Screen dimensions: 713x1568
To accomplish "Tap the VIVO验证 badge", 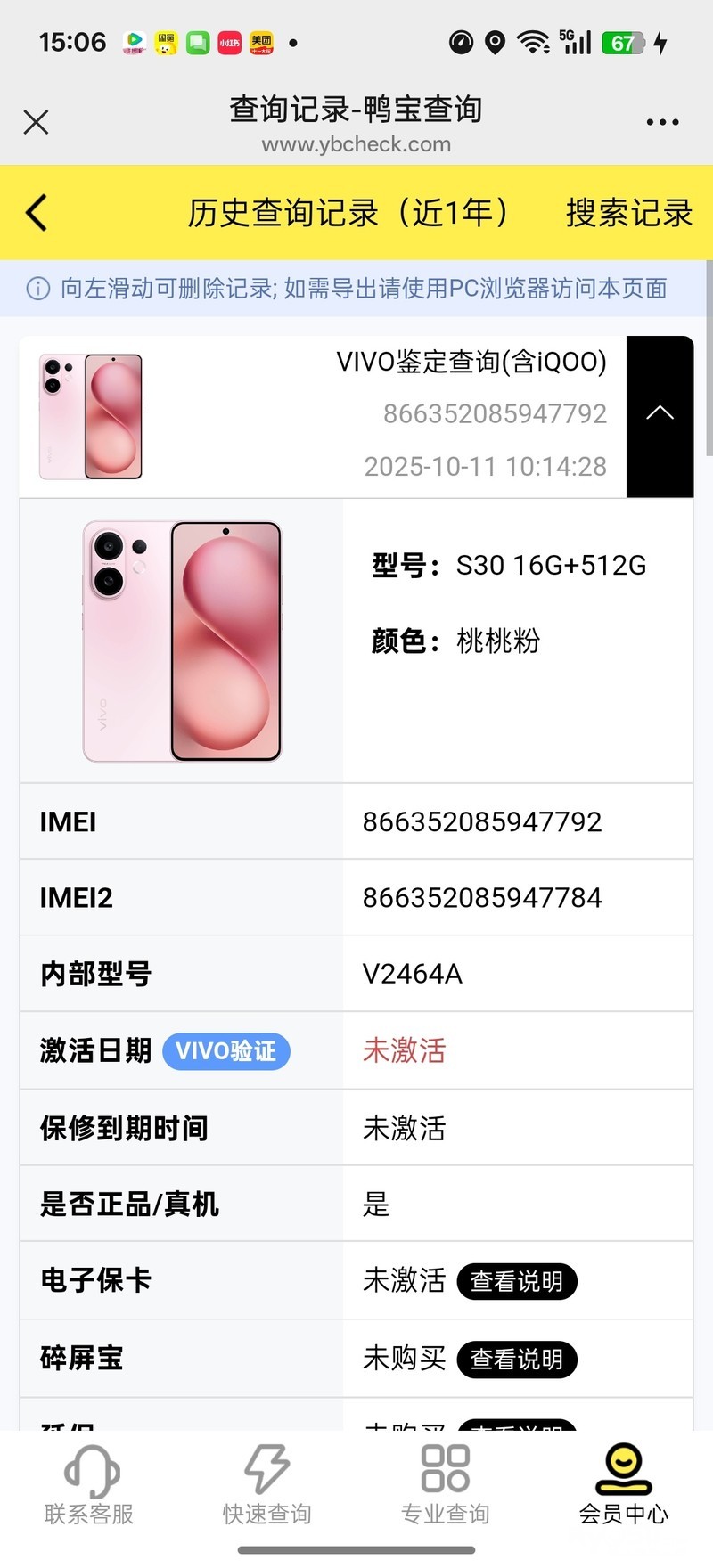I will (226, 1051).
